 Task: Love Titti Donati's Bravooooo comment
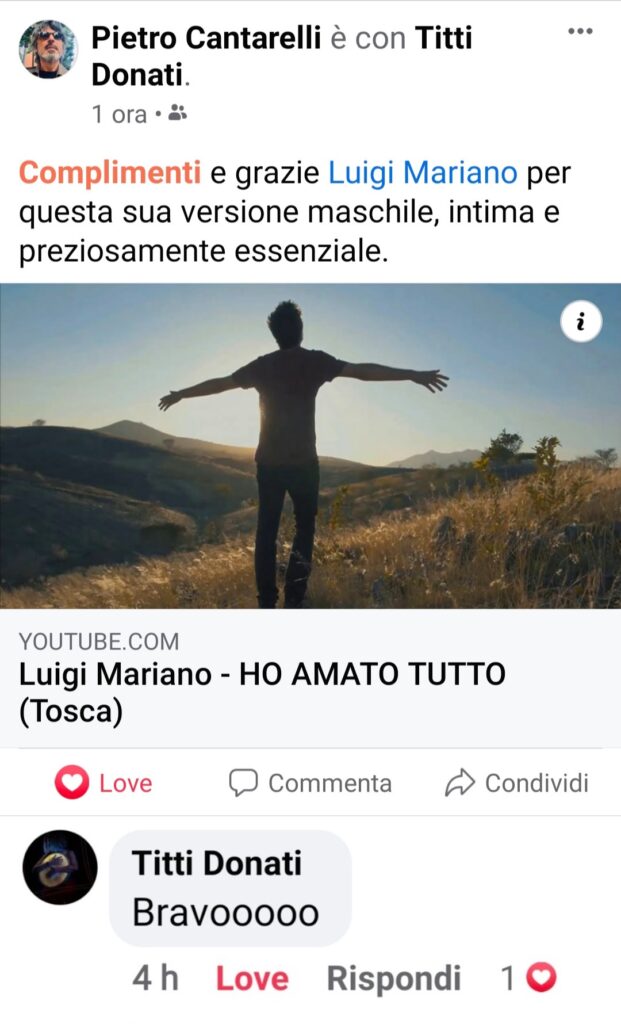(252, 978)
